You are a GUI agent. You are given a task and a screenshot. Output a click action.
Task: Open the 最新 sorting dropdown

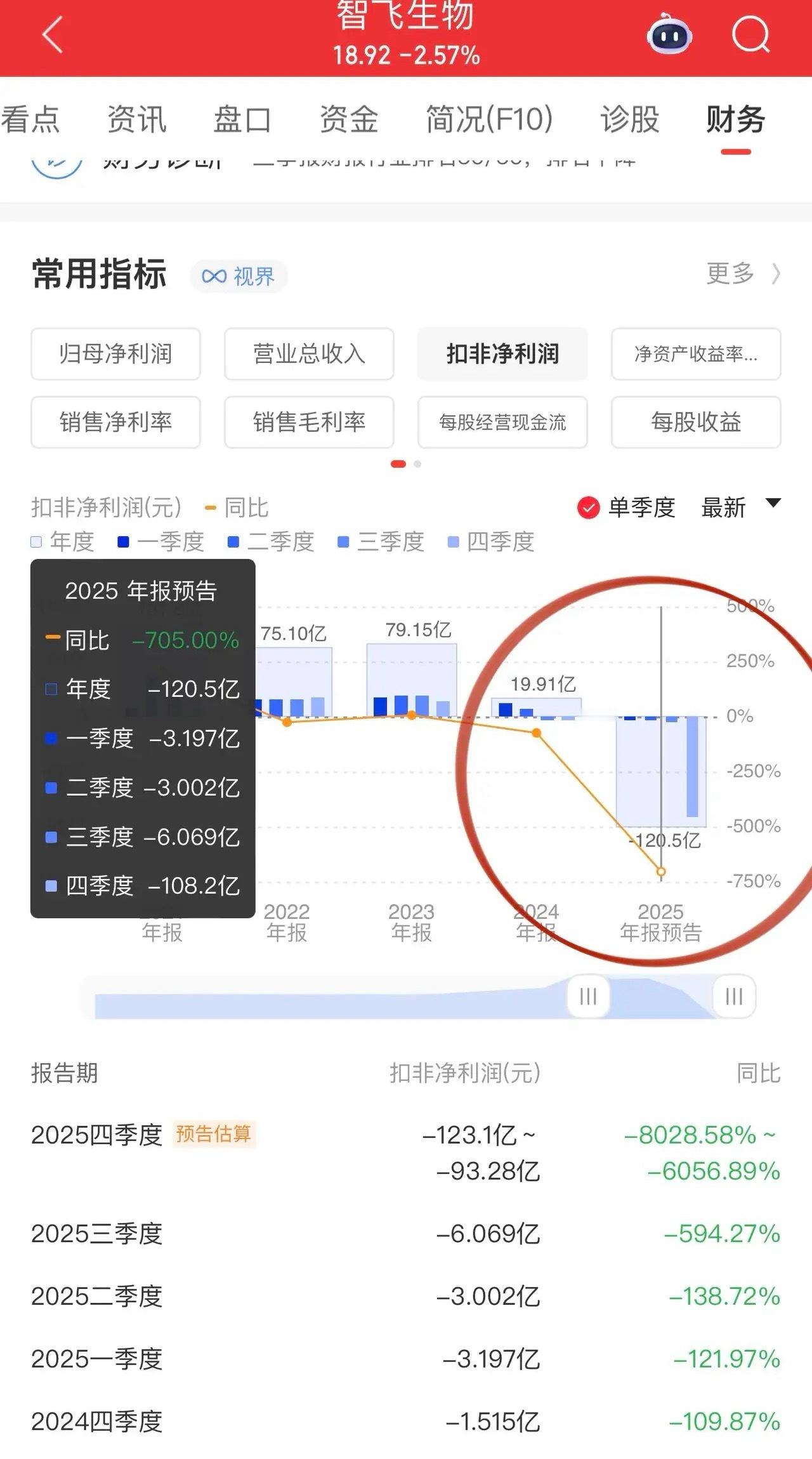[x=722, y=508]
